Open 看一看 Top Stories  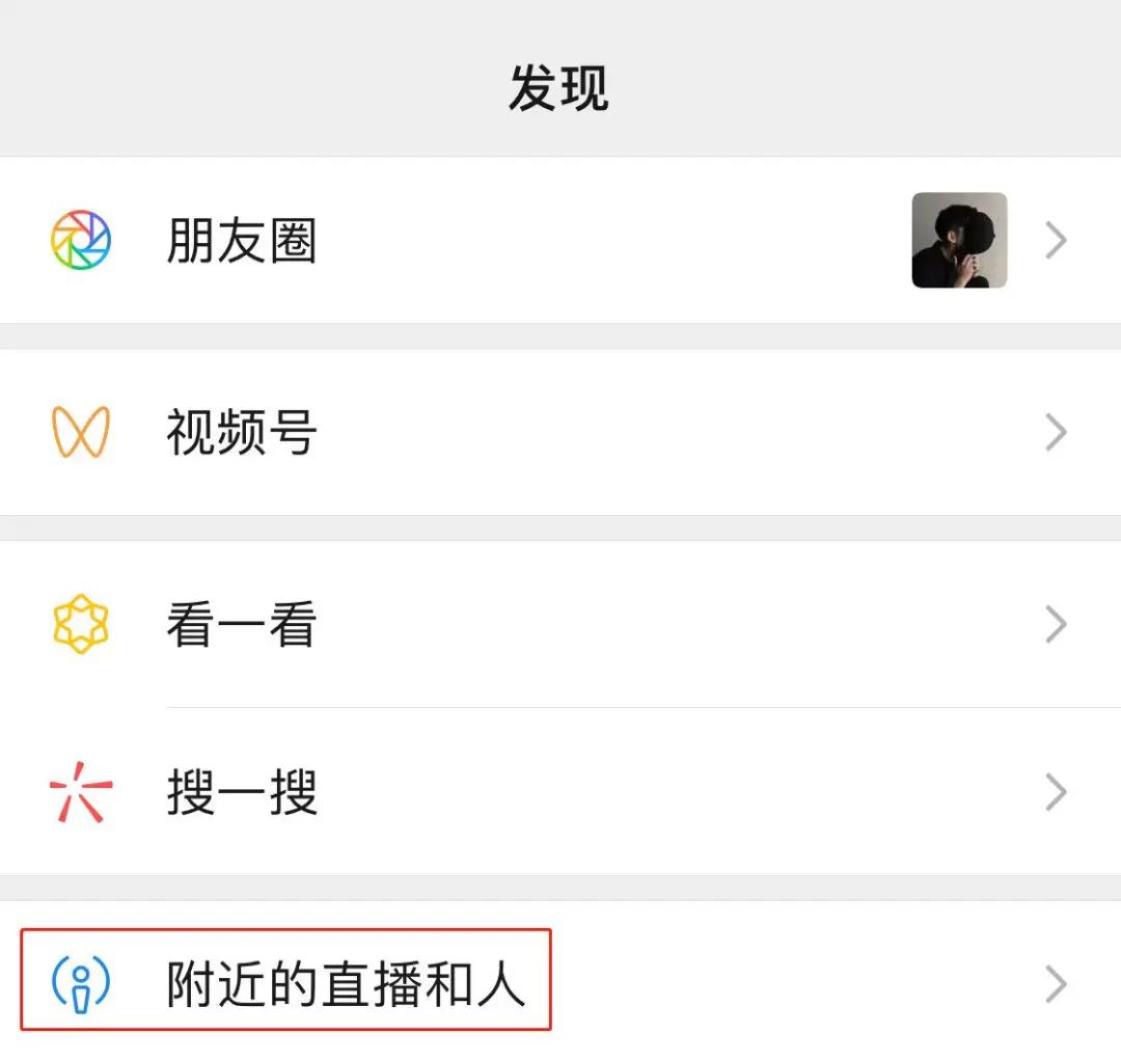560,624
